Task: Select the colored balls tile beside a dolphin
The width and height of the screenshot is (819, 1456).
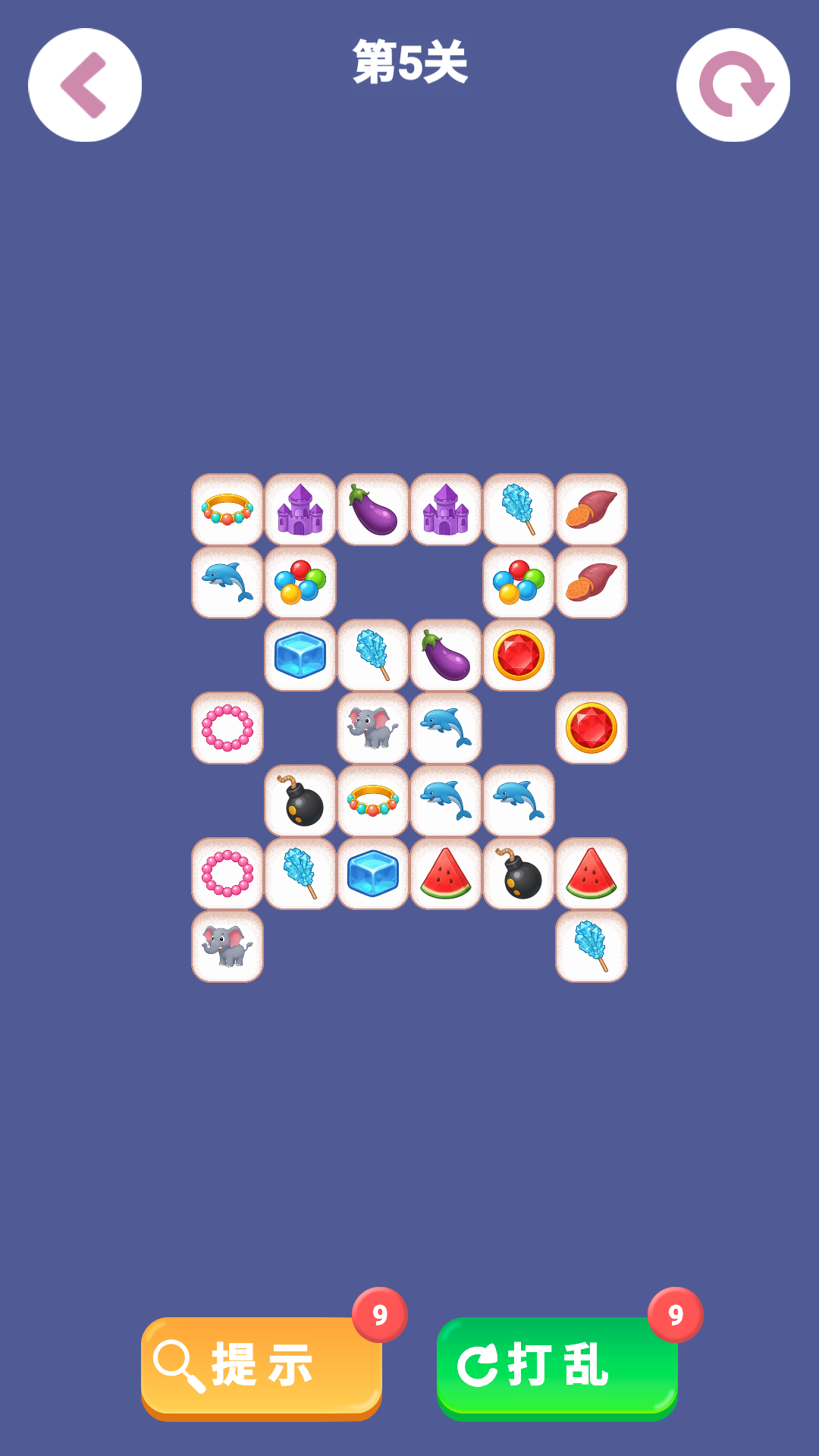Action: [x=300, y=582]
